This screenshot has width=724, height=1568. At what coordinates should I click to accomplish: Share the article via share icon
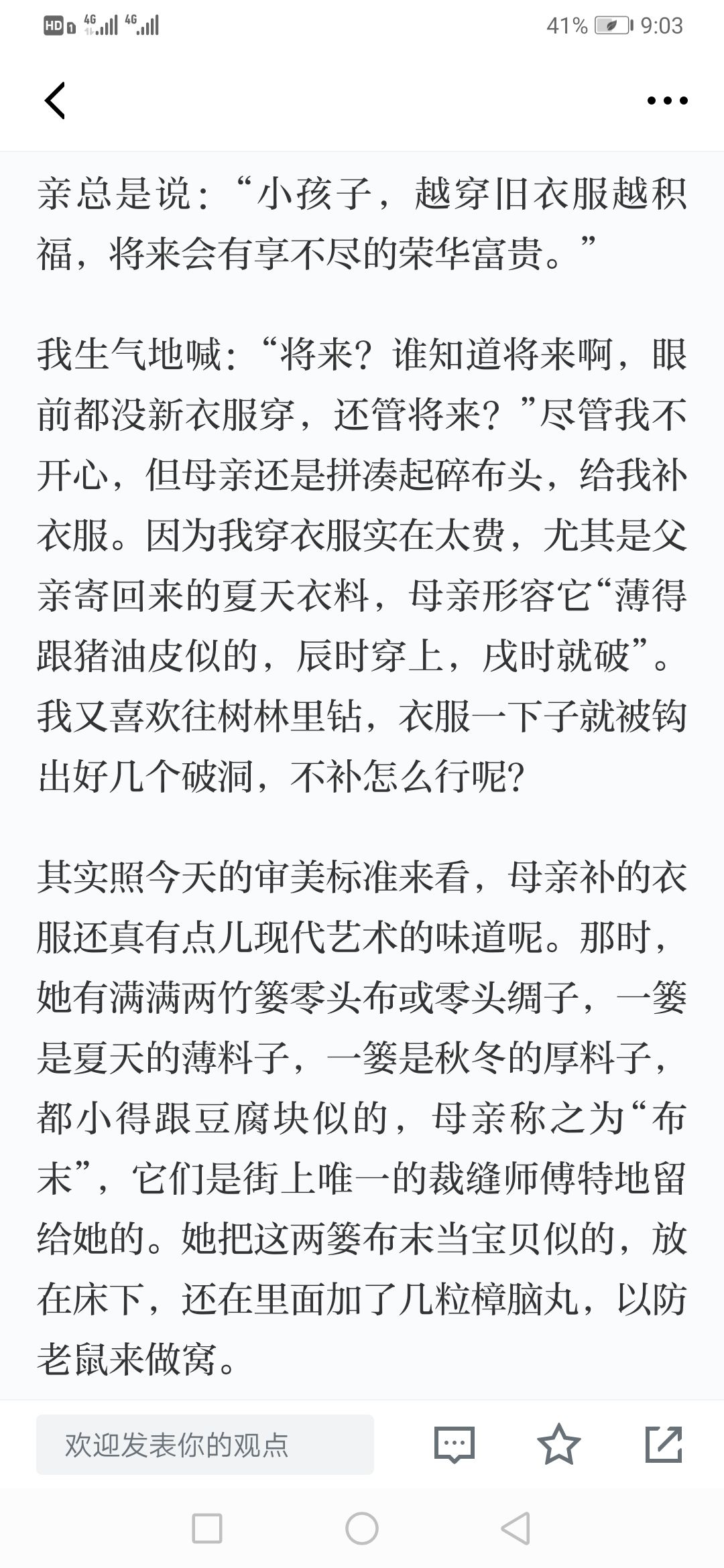[x=664, y=1444]
